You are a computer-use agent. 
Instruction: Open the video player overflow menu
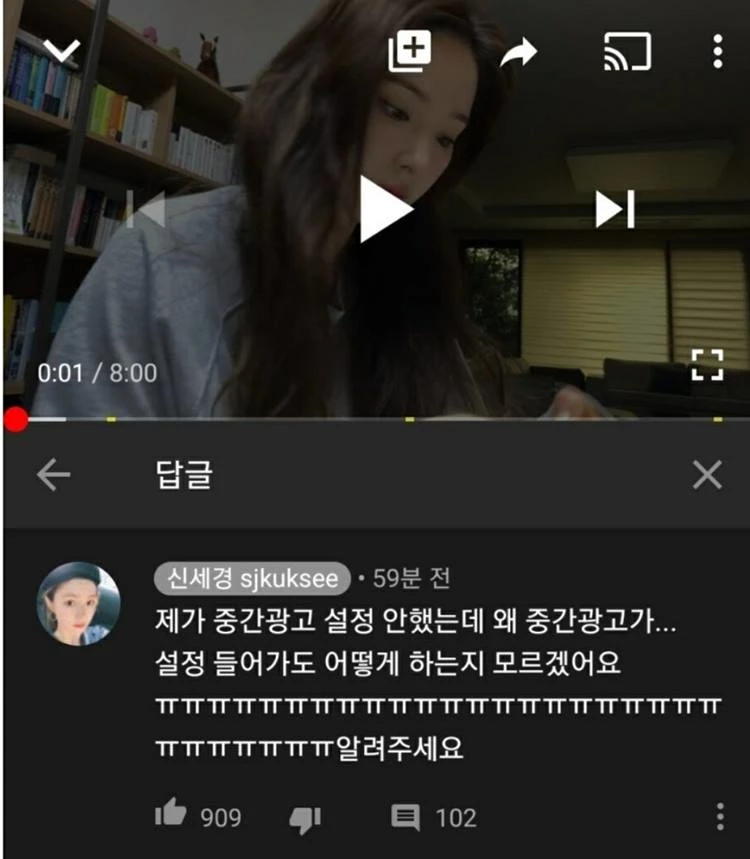(717, 51)
